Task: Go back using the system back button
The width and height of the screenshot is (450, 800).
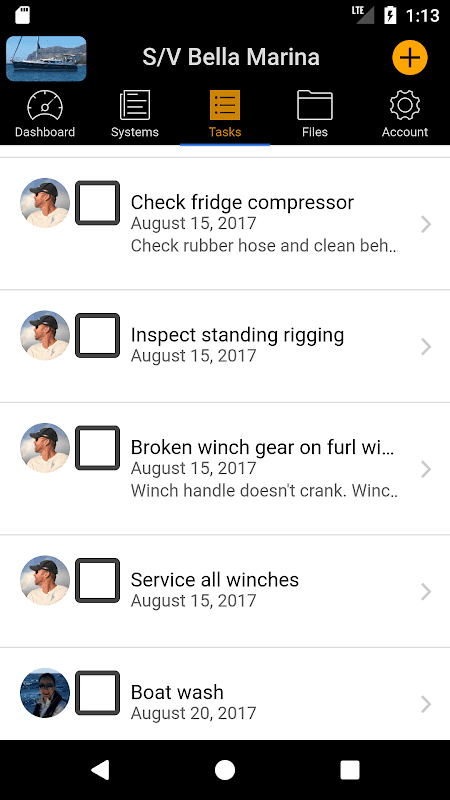Action: [100, 770]
